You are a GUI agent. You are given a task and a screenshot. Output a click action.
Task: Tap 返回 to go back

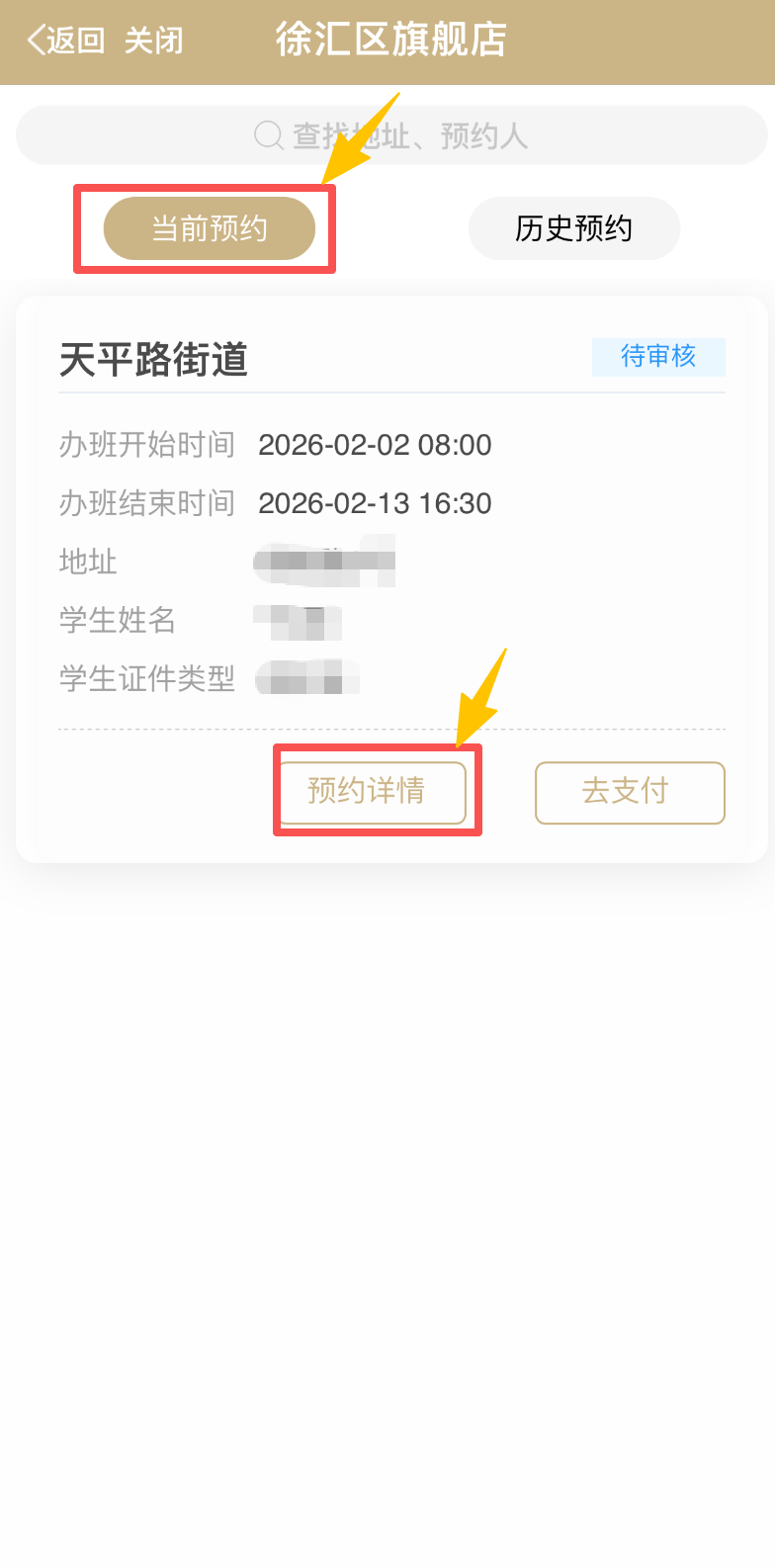65,41
